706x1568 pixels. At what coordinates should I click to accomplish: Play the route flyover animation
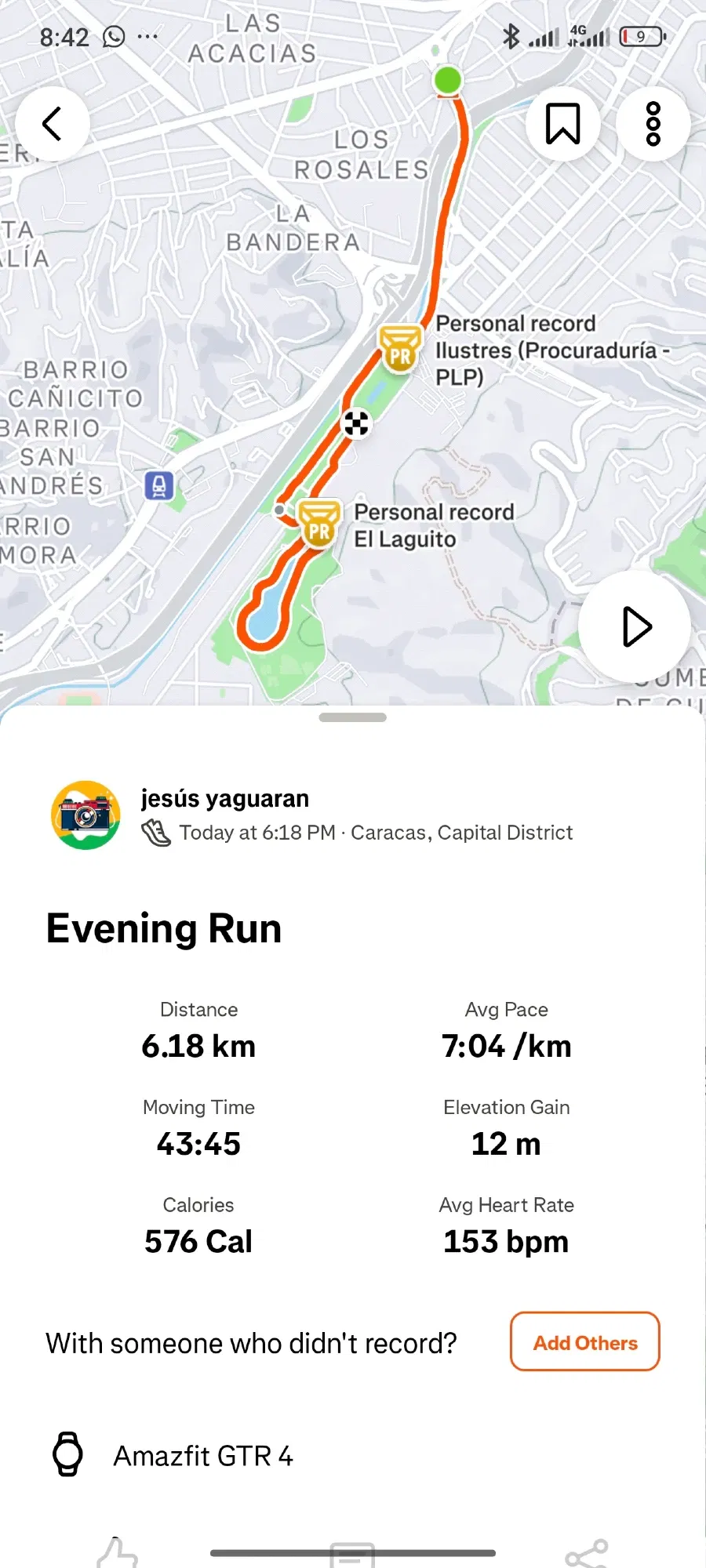coord(635,626)
